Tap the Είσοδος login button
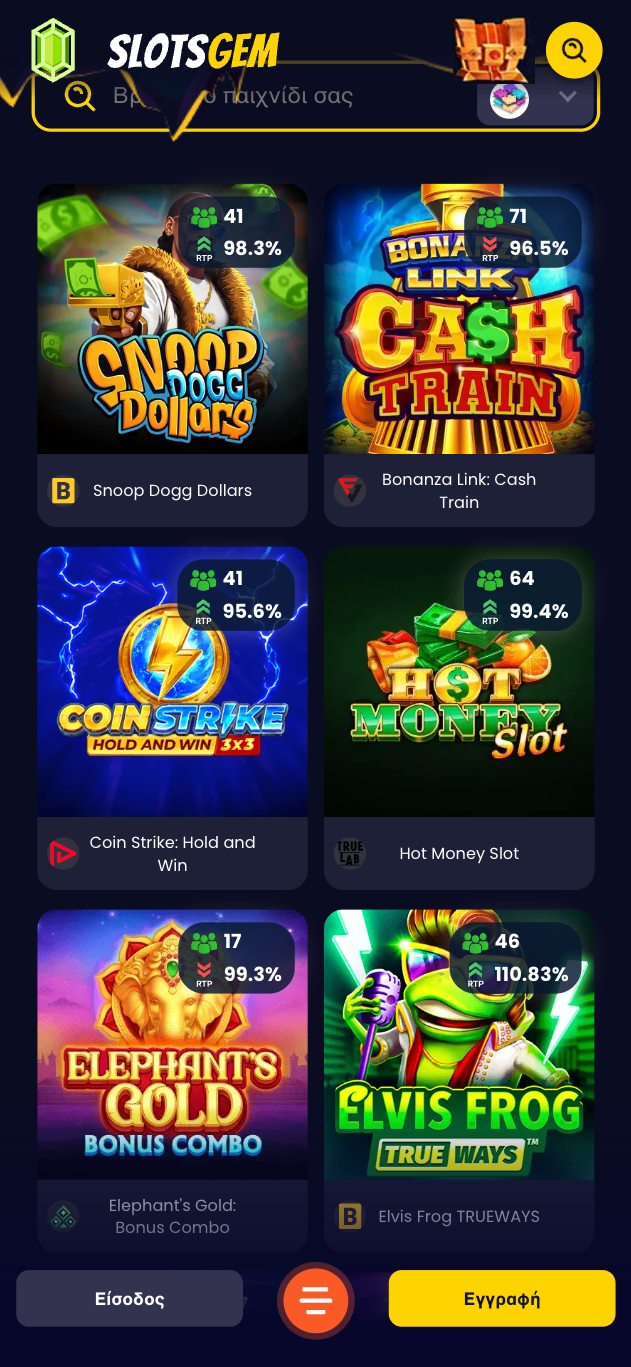Viewport: 631px width, 1367px height. (x=129, y=1299)
